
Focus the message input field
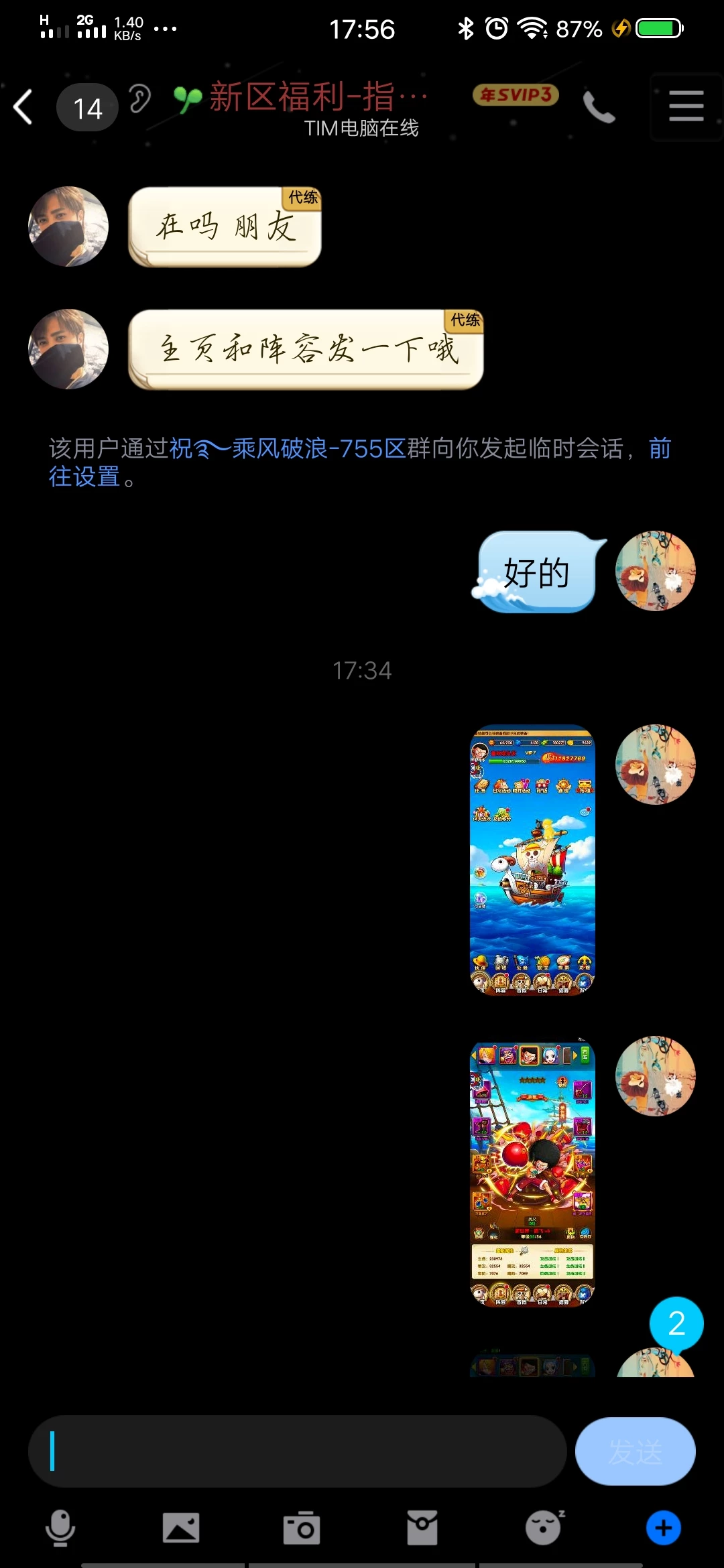click(297, 1451)
